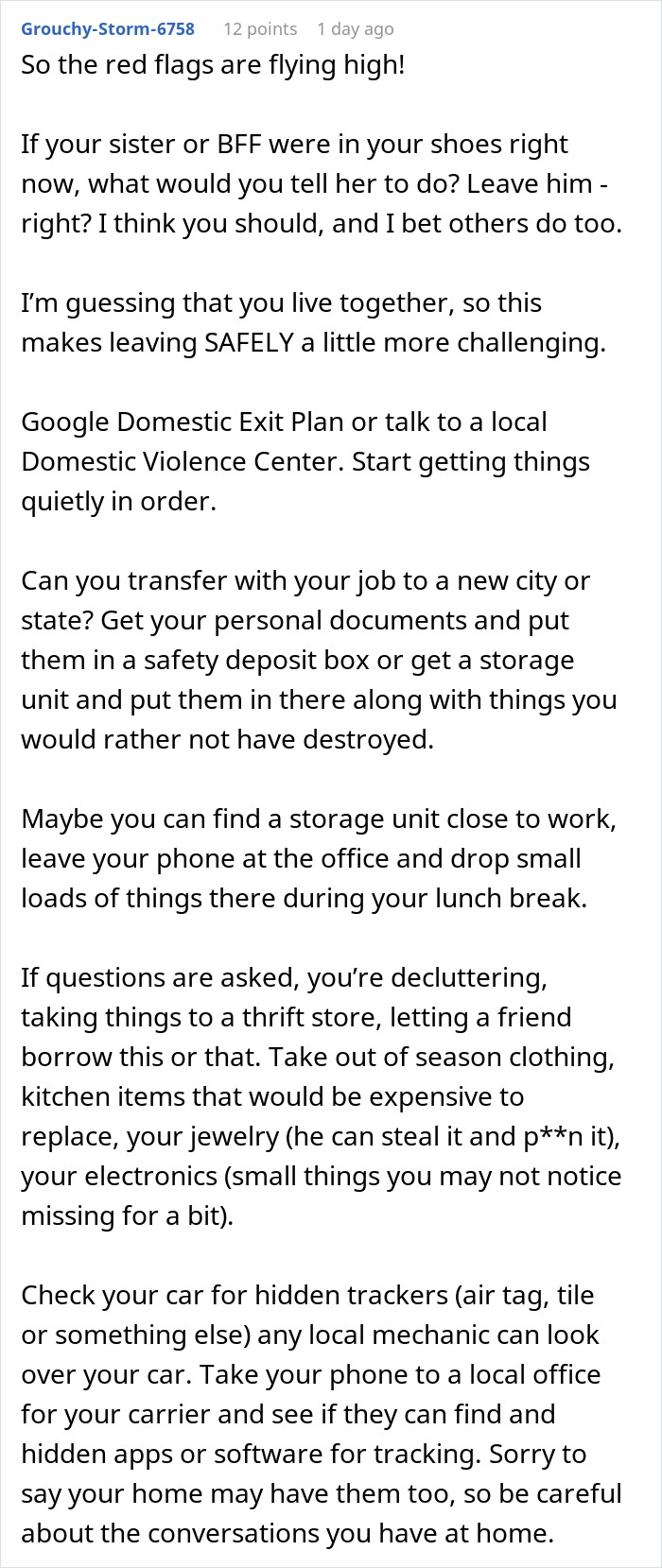Open Grouchy-Storm-6758's user profile
Image resolution: width=662 pixels, height=1568 pixels.
(x=108, y=28)
